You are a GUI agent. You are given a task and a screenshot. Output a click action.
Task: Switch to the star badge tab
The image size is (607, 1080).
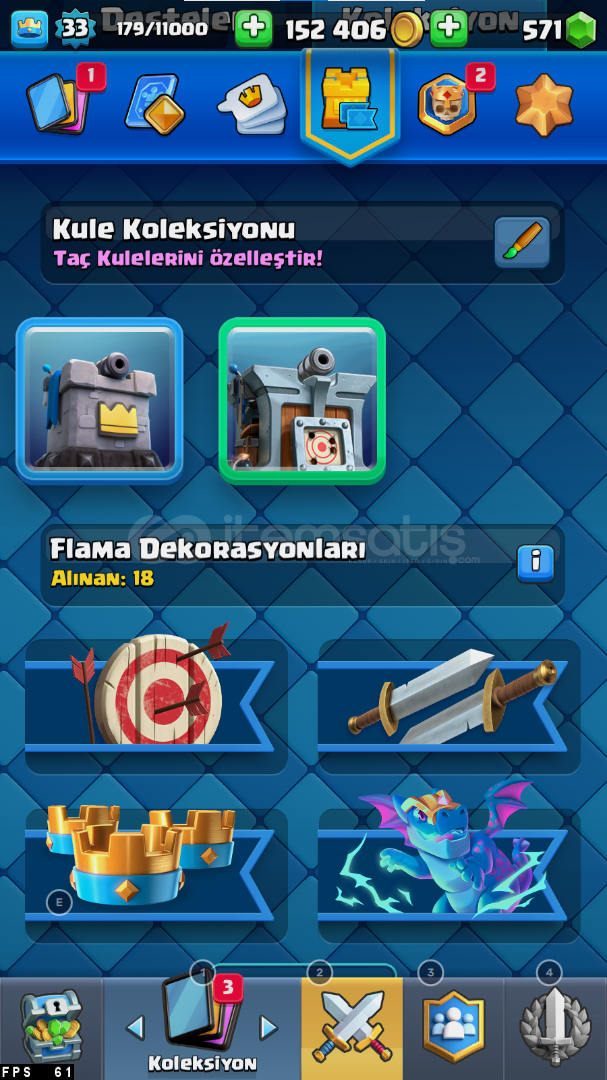[x=544, y=104]
